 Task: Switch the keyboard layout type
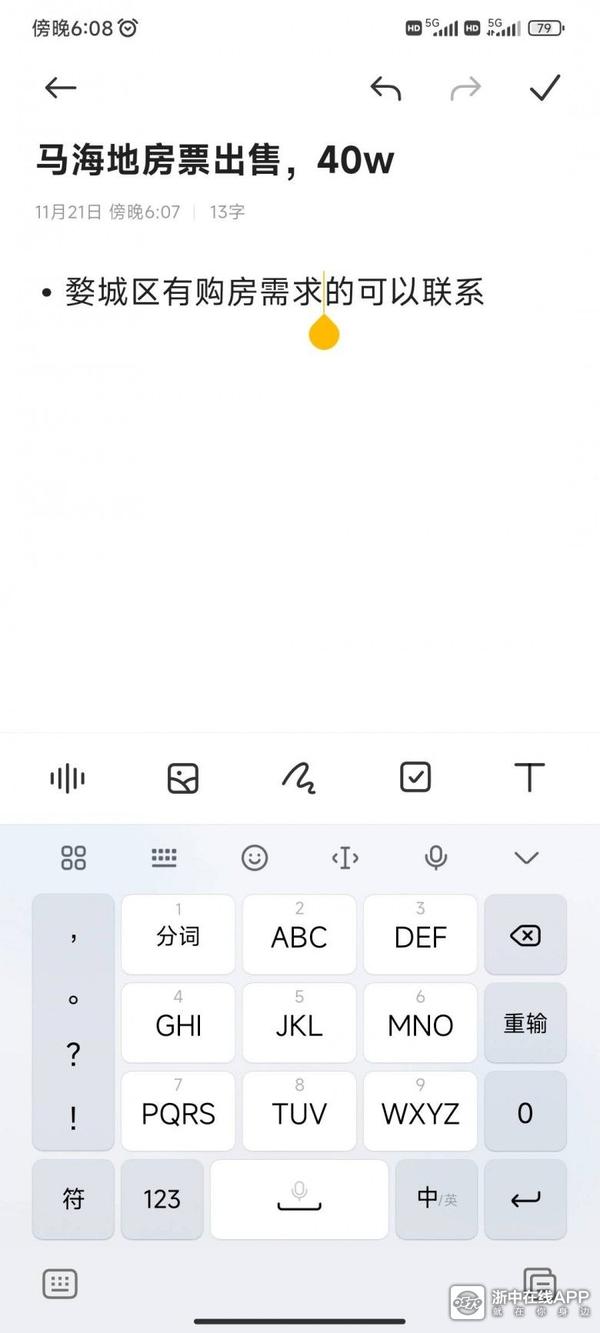click(x=164, y=857)
